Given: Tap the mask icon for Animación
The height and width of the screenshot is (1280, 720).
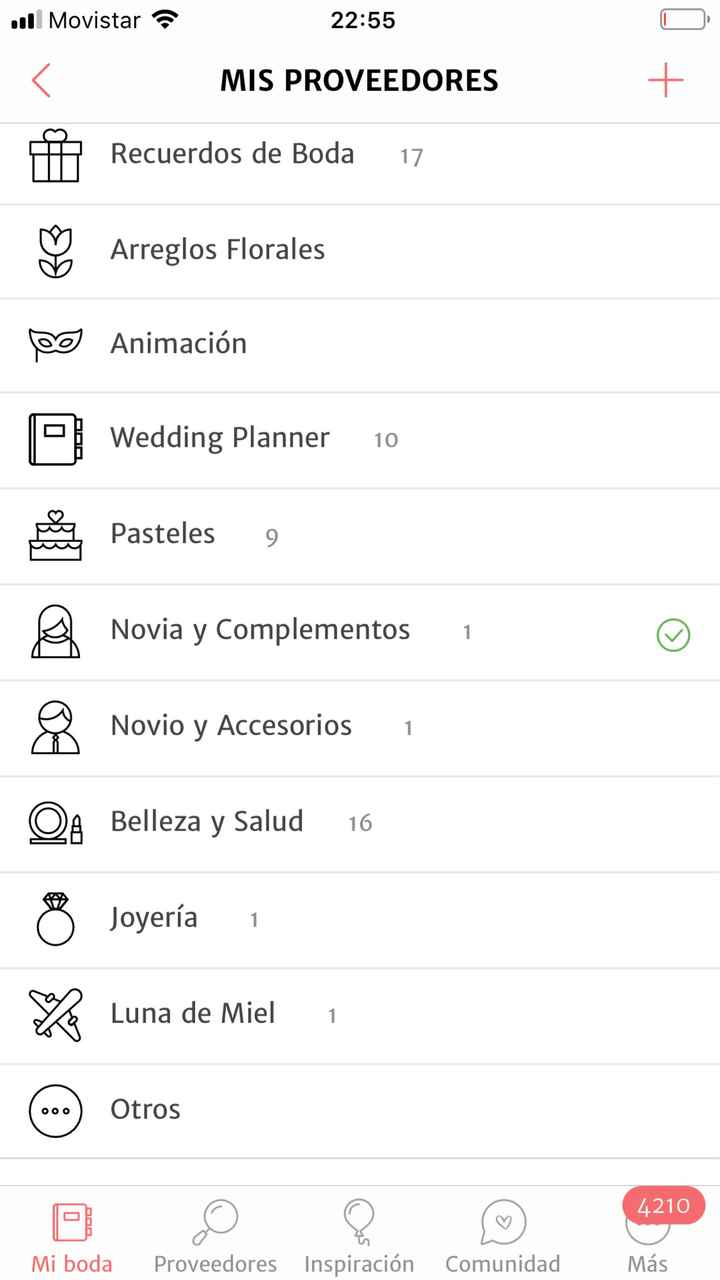Looking at the screenshot, I should 55,344.
